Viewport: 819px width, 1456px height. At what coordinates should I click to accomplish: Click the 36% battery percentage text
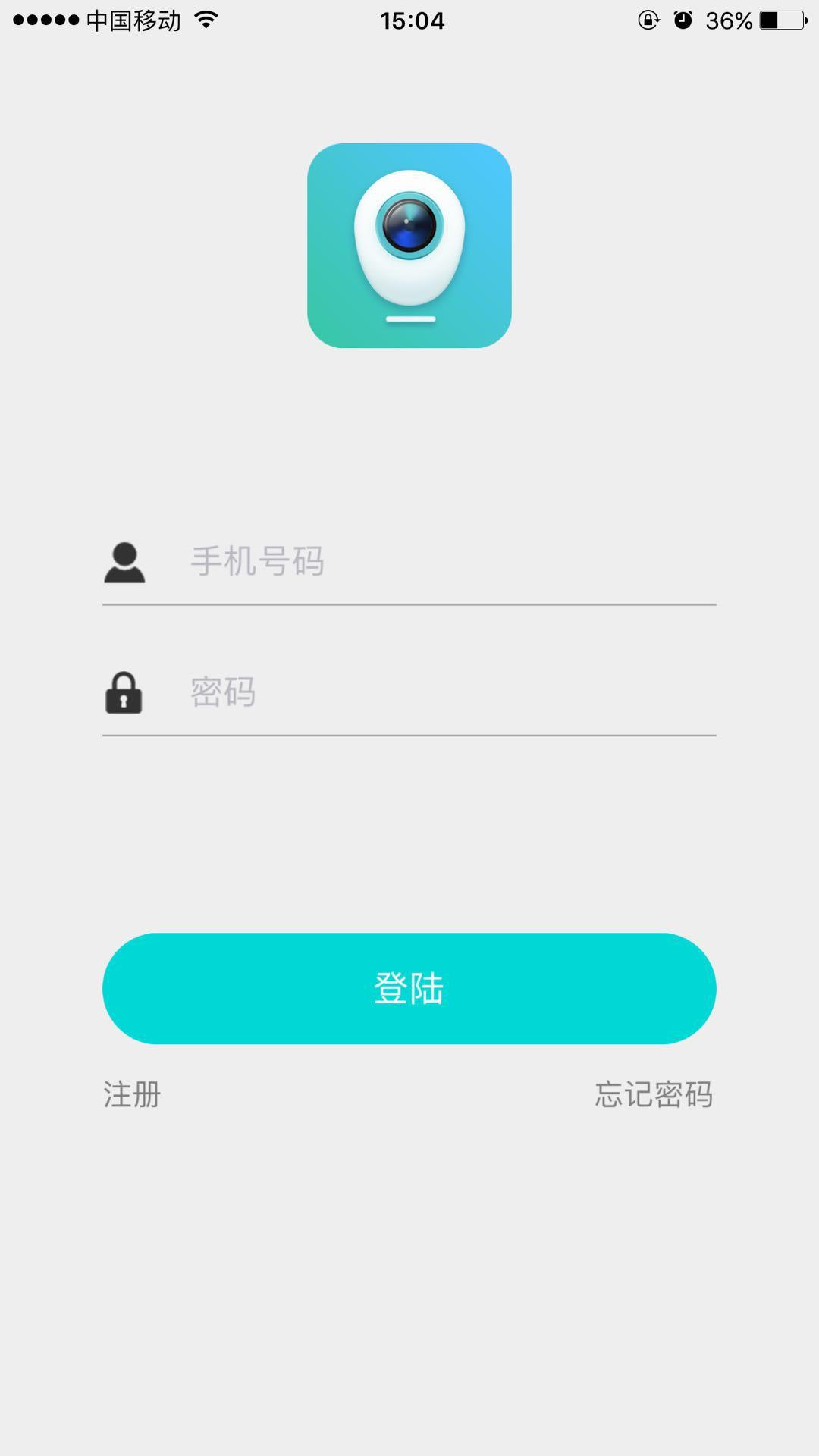730,20
